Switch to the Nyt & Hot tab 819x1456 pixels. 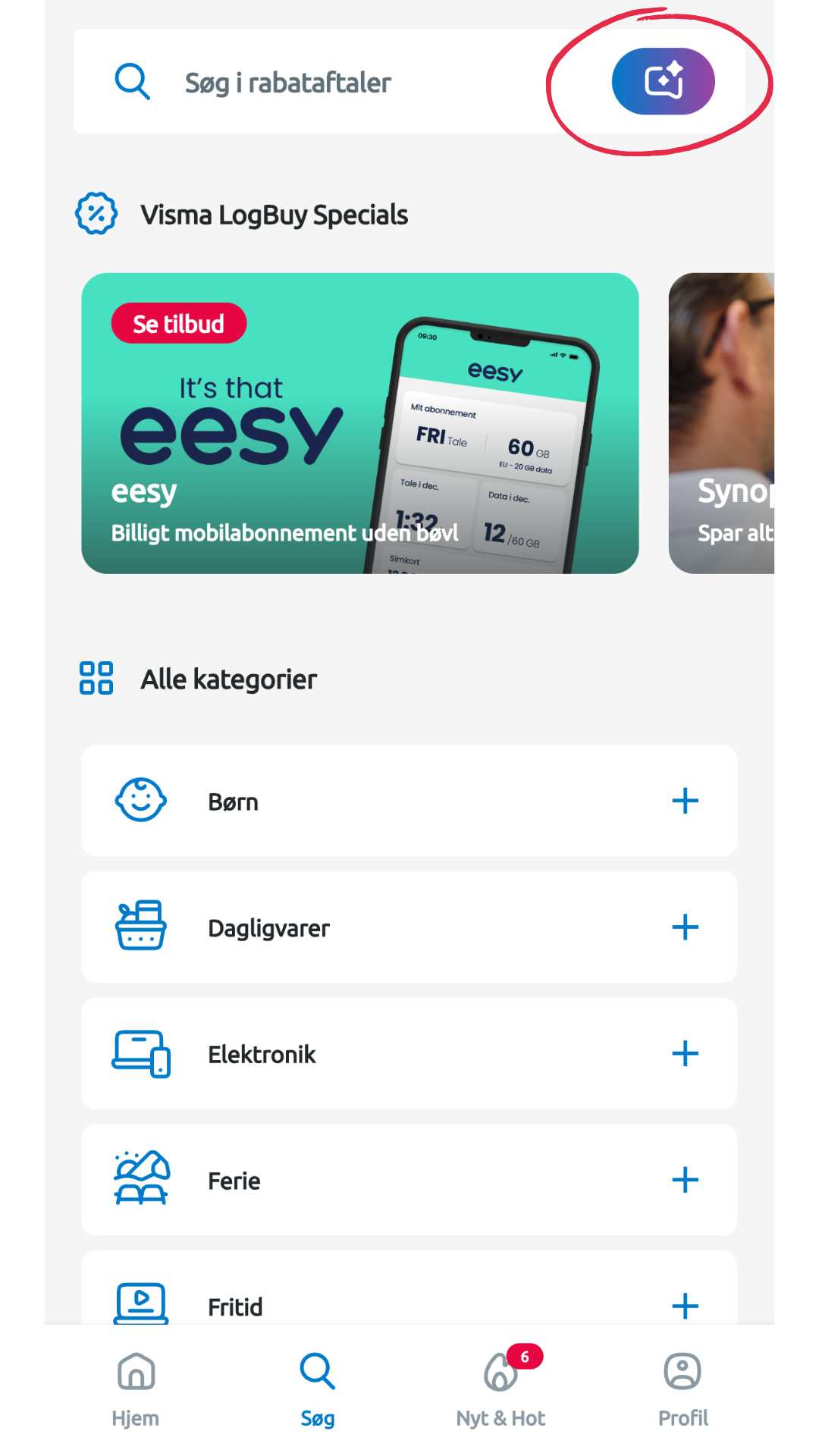(x=500, y=1389)
